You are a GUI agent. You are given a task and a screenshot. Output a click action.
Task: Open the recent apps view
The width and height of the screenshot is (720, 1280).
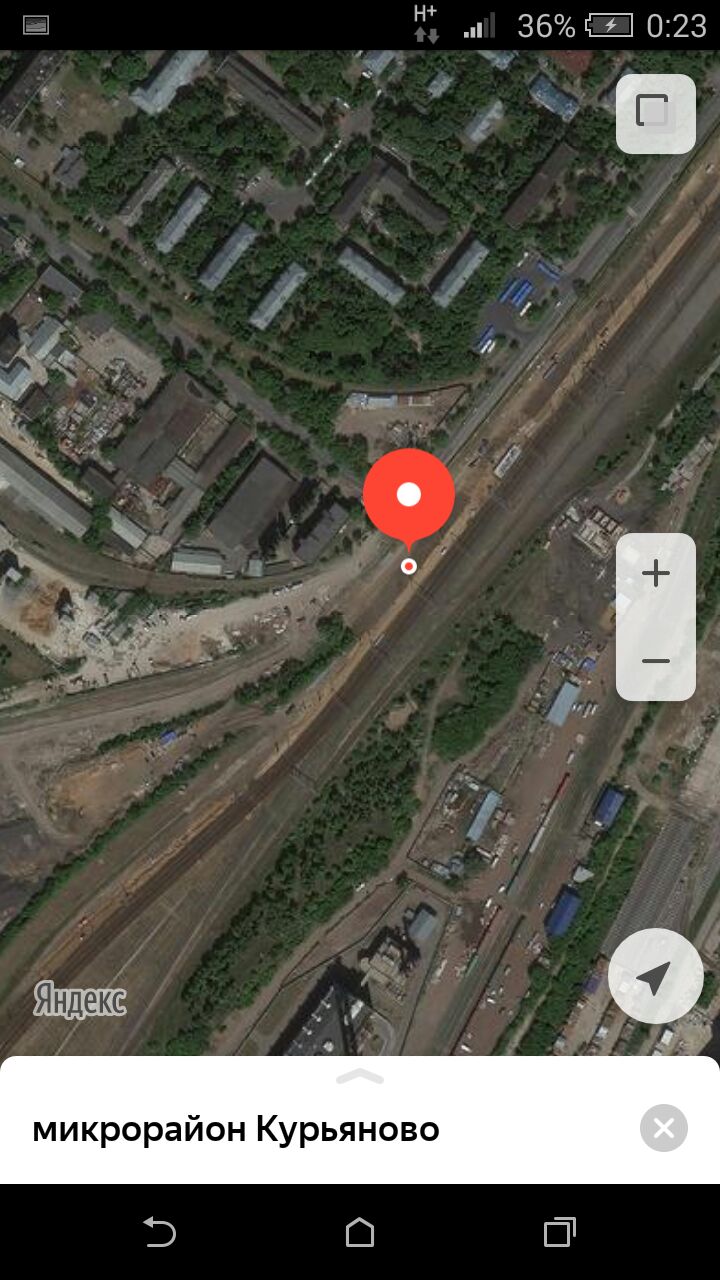point(560,1232)
